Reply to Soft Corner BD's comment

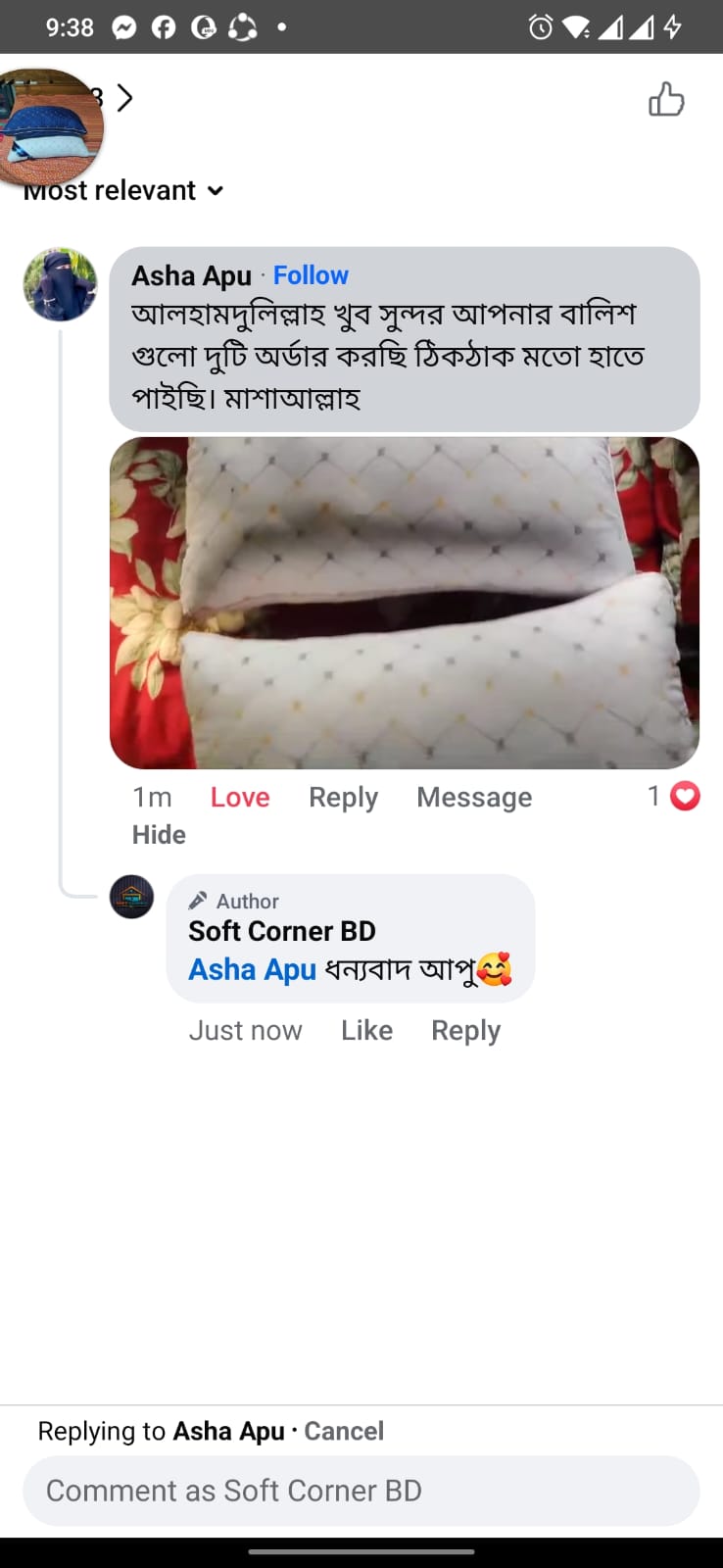coord(465,1030)
